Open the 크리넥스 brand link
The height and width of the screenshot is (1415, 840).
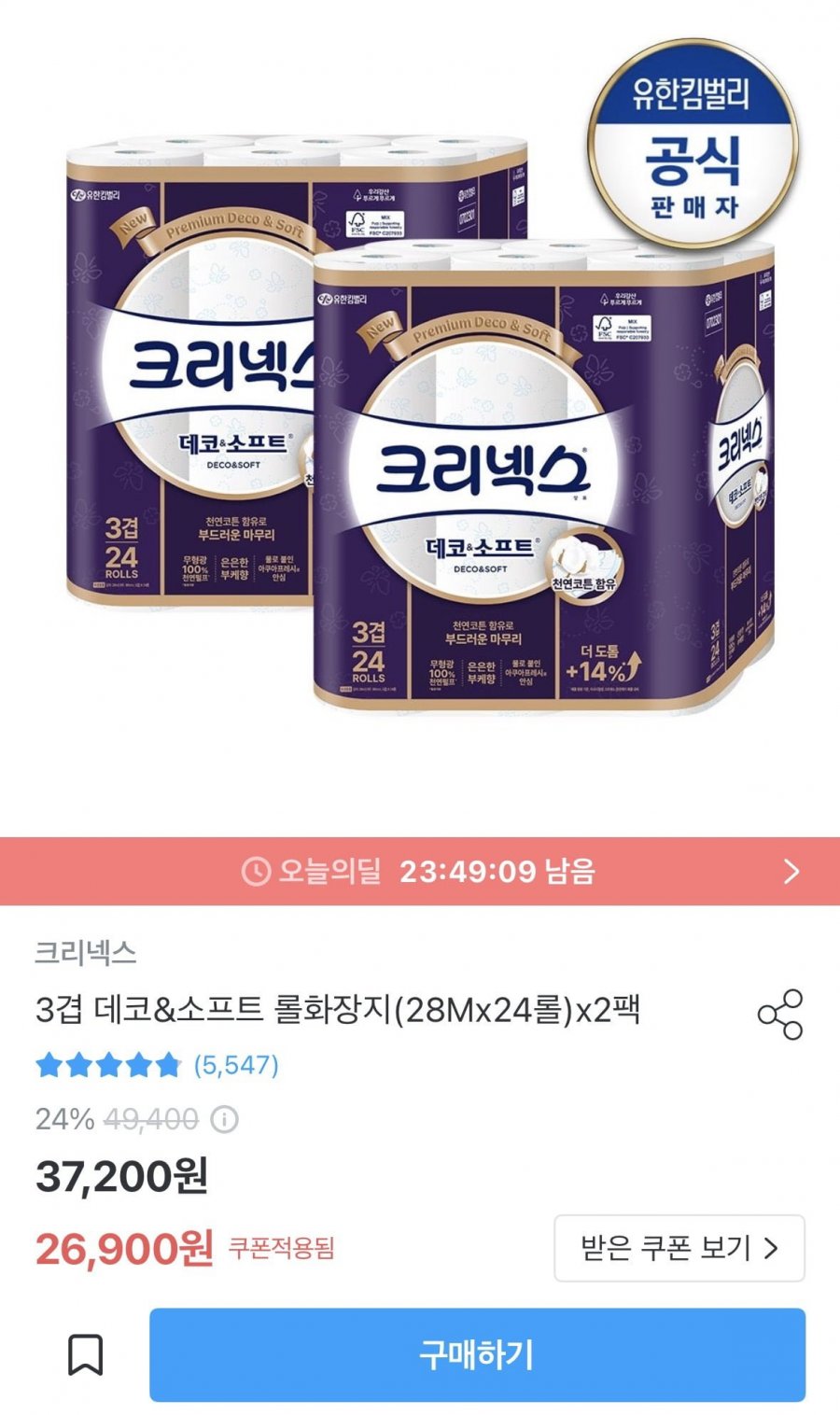(x=86, y=953)
